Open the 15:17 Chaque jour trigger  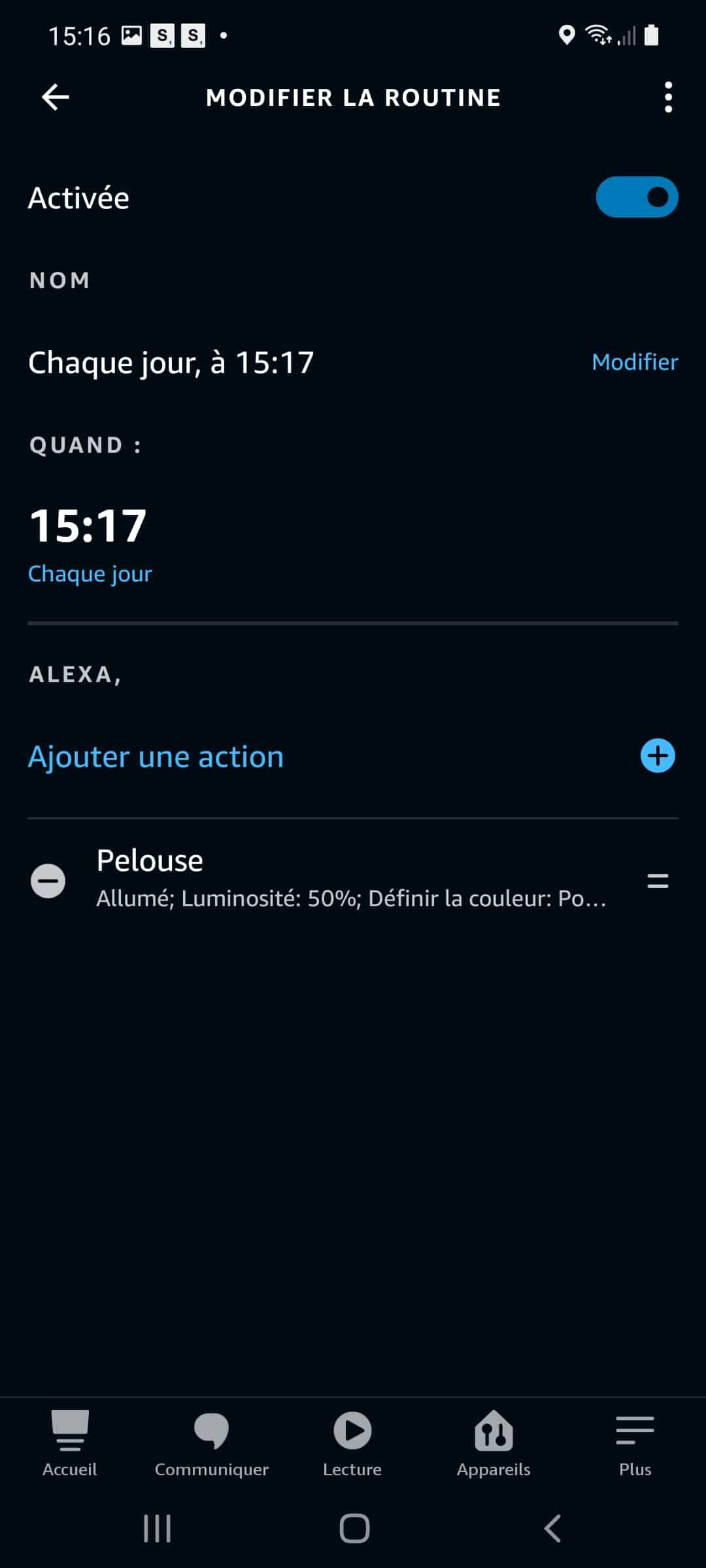coord(353,544)
